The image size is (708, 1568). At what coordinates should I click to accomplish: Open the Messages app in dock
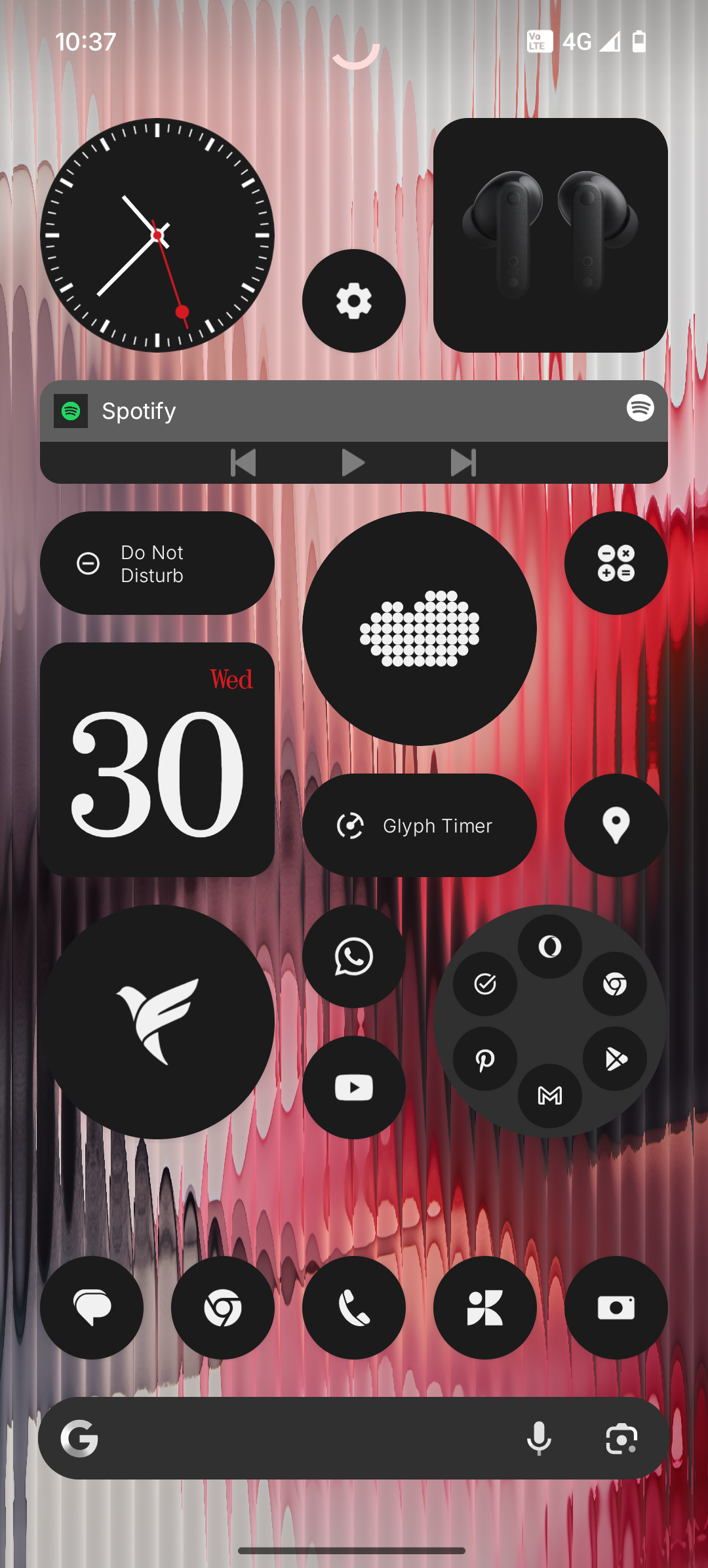click(x=92, y=1308)
